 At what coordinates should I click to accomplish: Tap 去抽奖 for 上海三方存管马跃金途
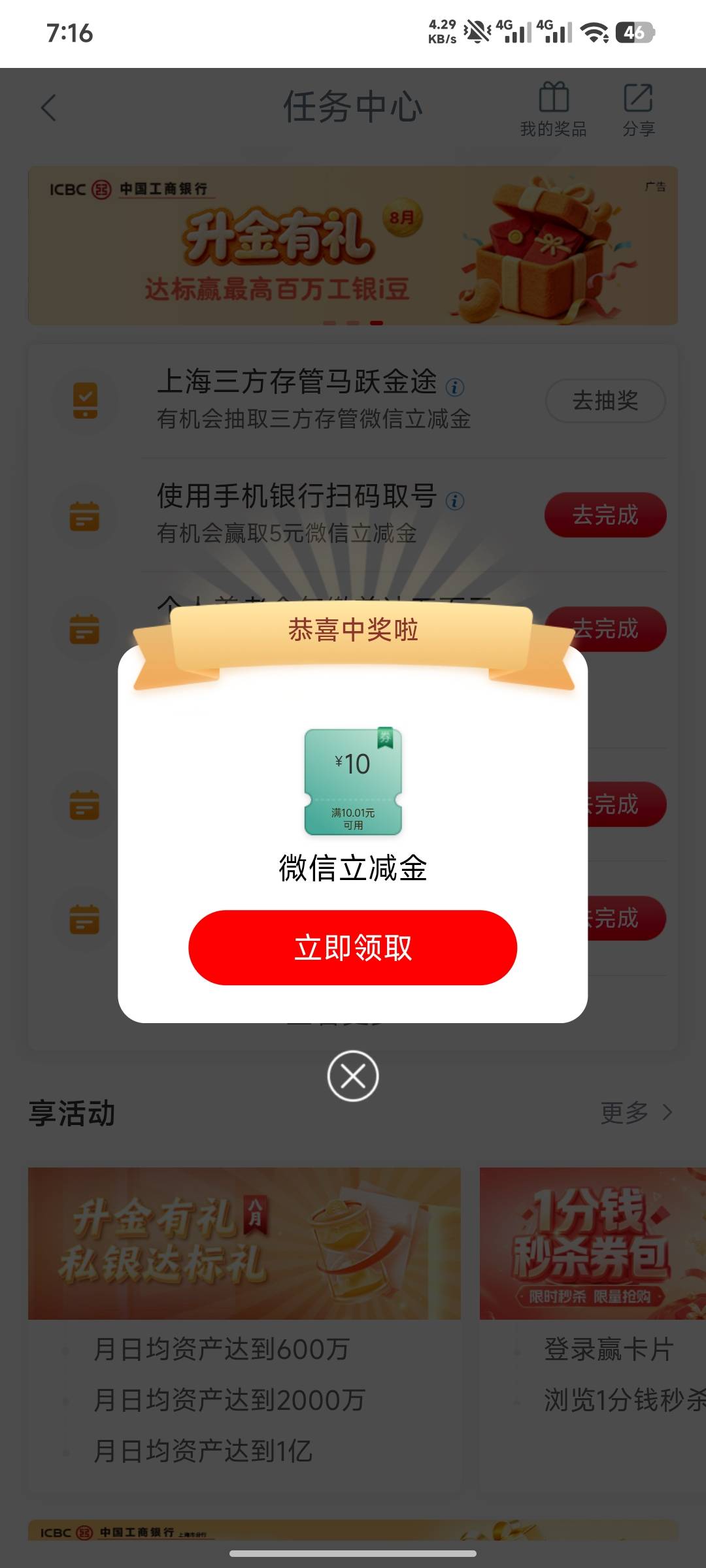605,400
